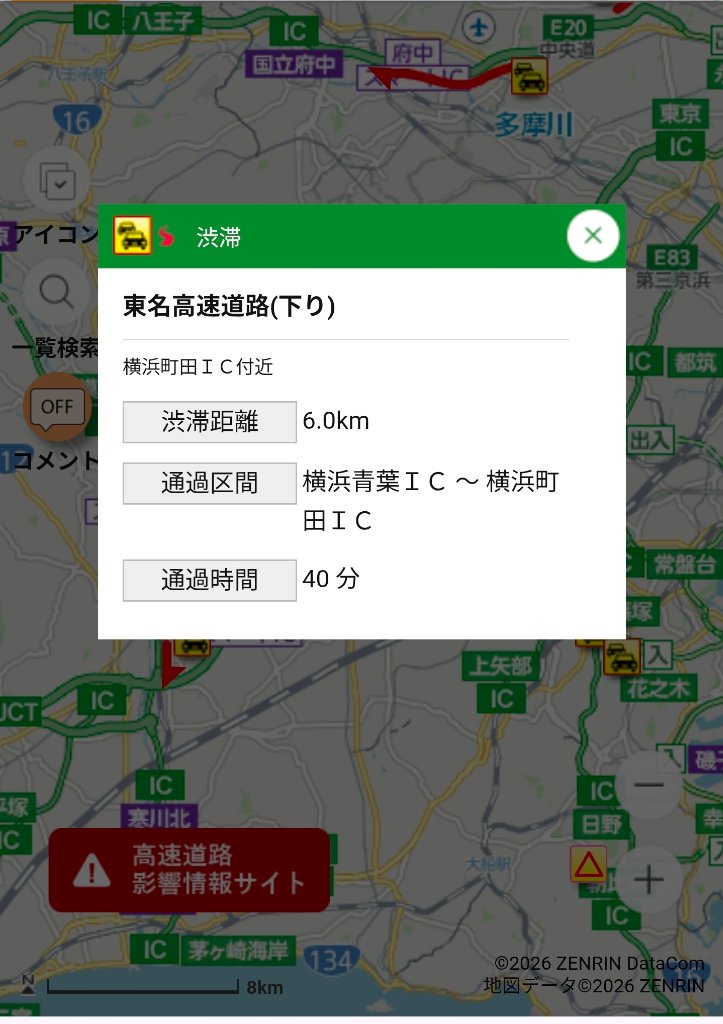Zoom out the map with minus button
The width and height of the screenshot is (723, 1024).
pos(649,785)
